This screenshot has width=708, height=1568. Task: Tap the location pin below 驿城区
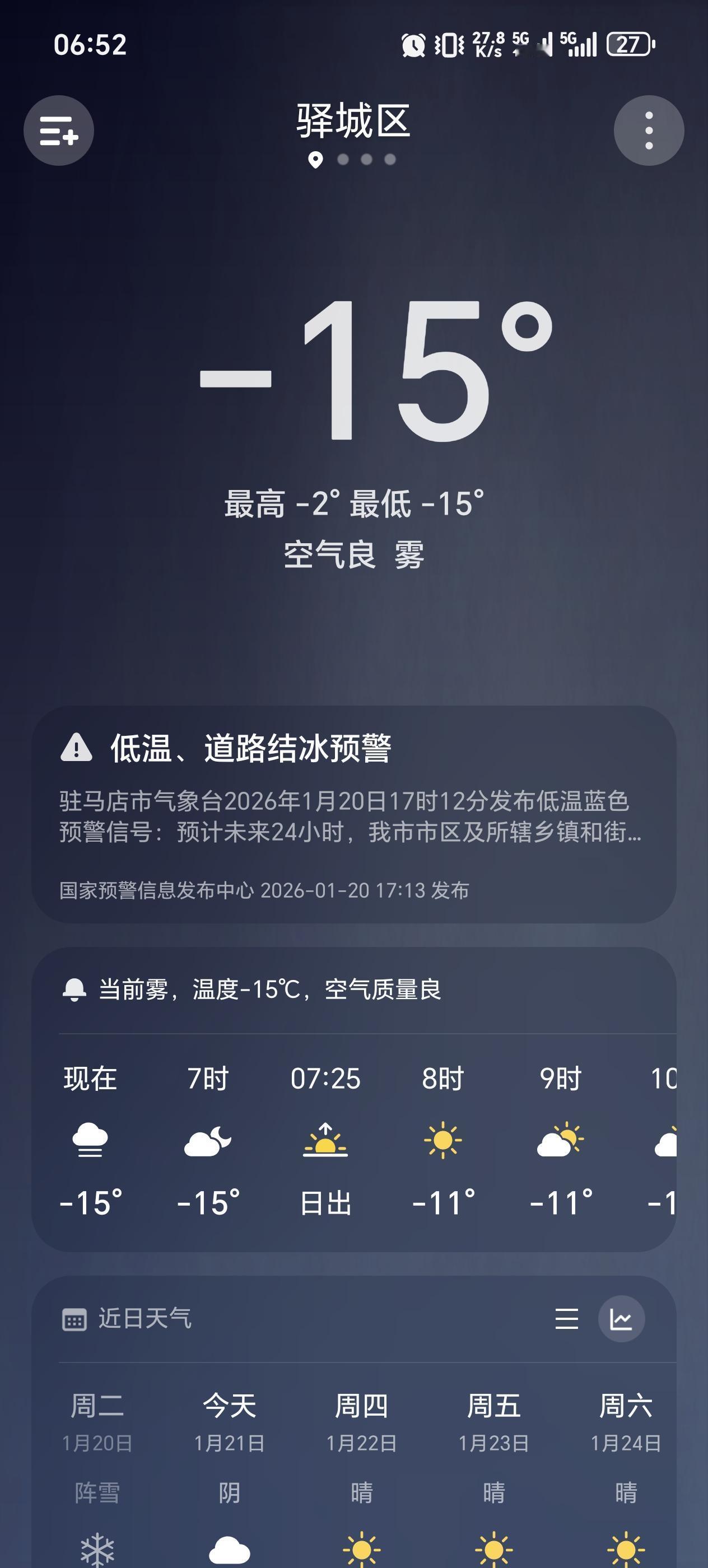(x=315, y=160)
